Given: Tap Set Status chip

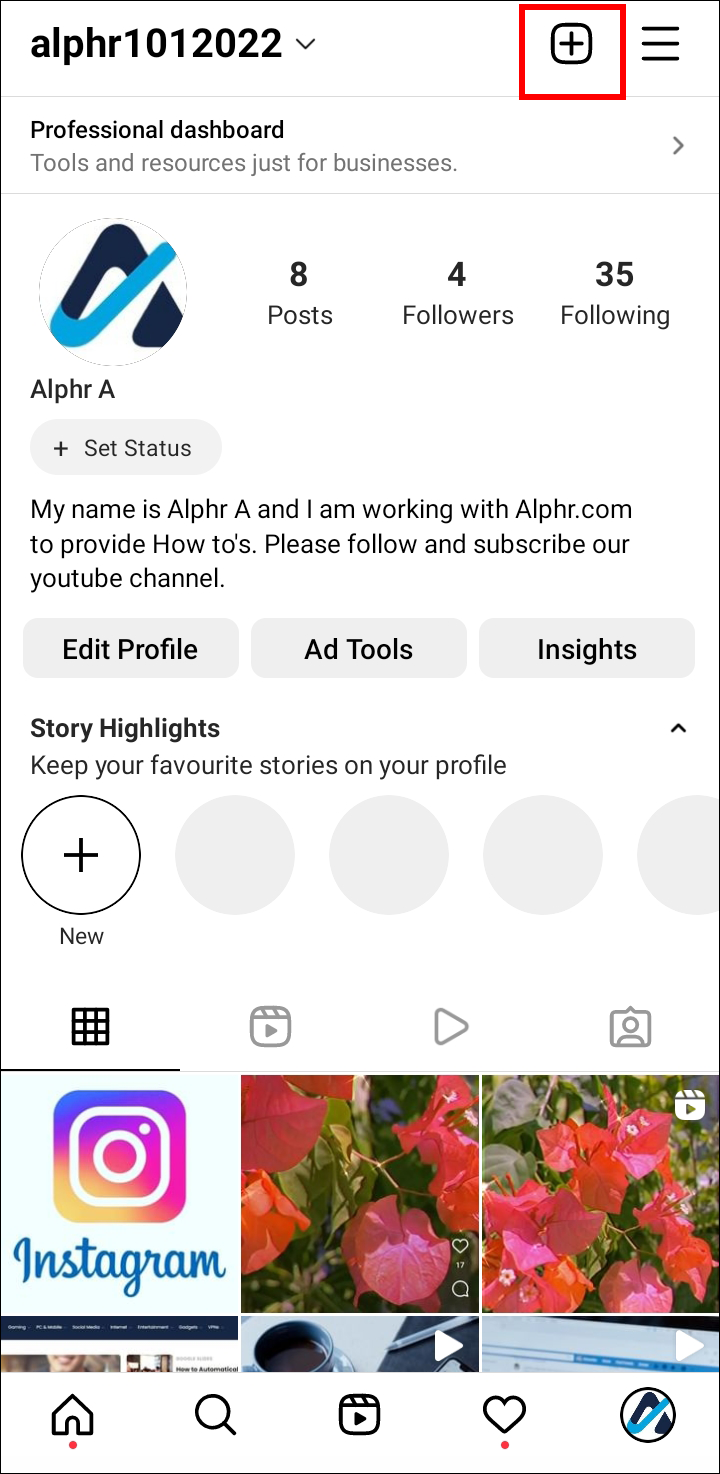Looking at the screenshot, I should coord(125,448).
